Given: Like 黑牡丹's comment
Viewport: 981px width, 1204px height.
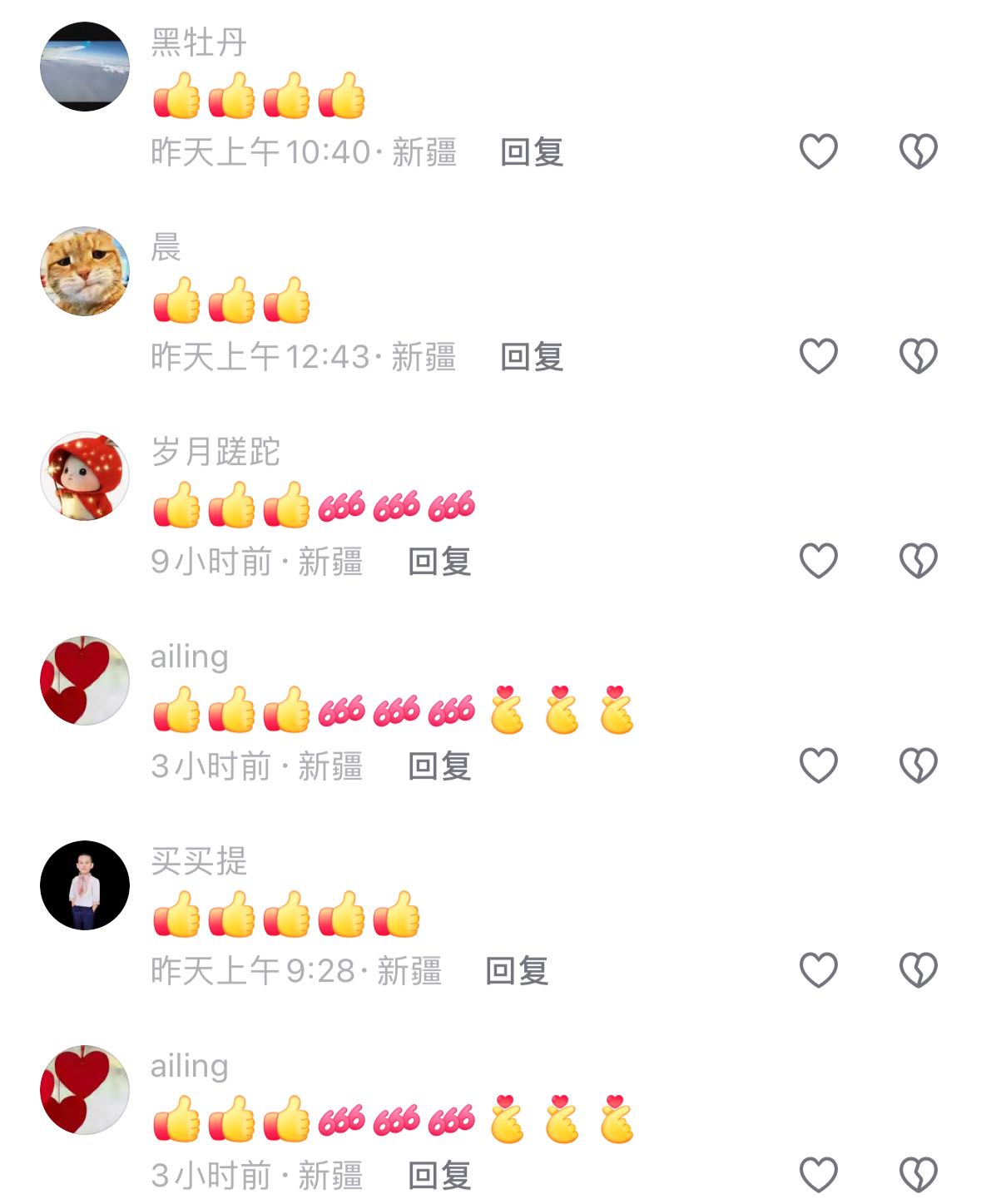Looking at the screenshot, I should pos(818,151).
